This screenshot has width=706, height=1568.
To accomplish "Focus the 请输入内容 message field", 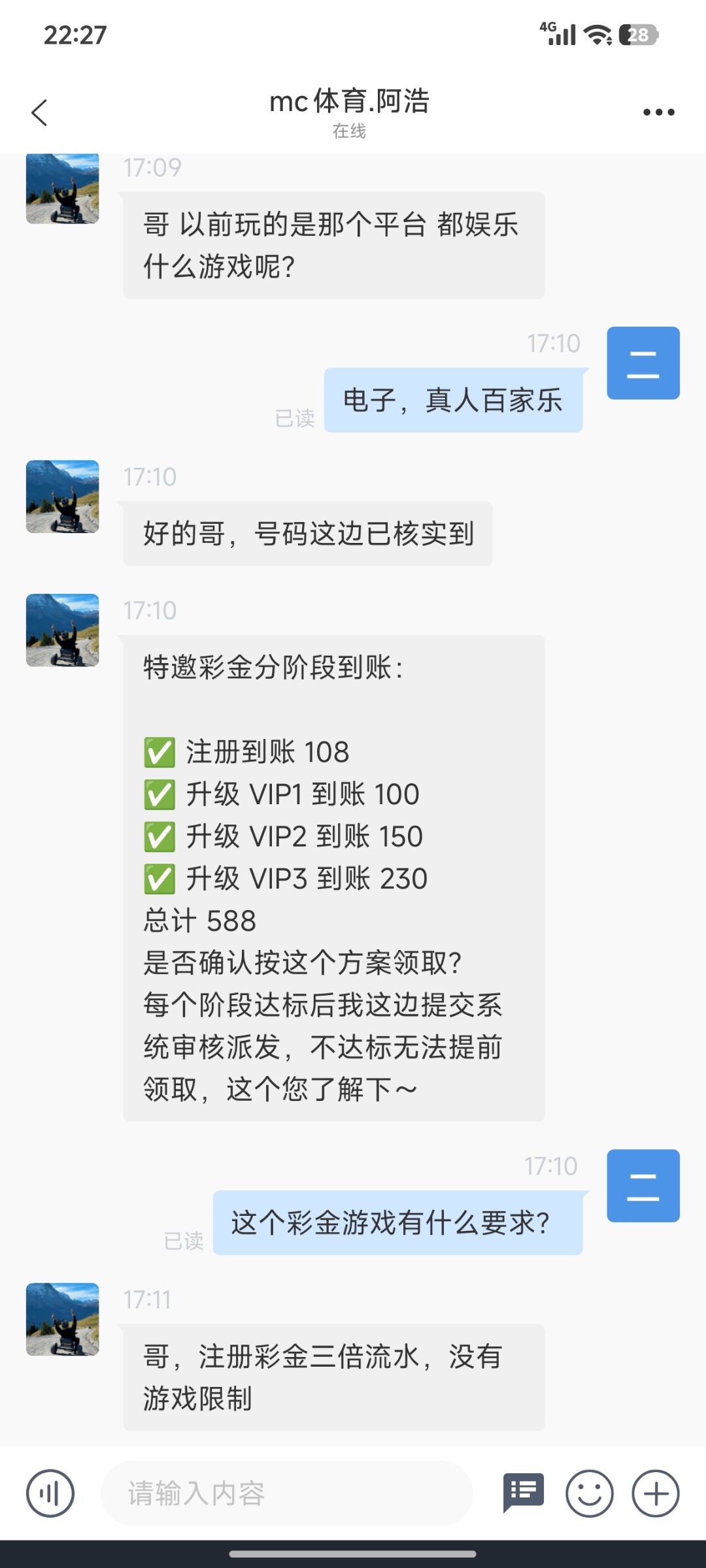I will tap(288, 1493).
